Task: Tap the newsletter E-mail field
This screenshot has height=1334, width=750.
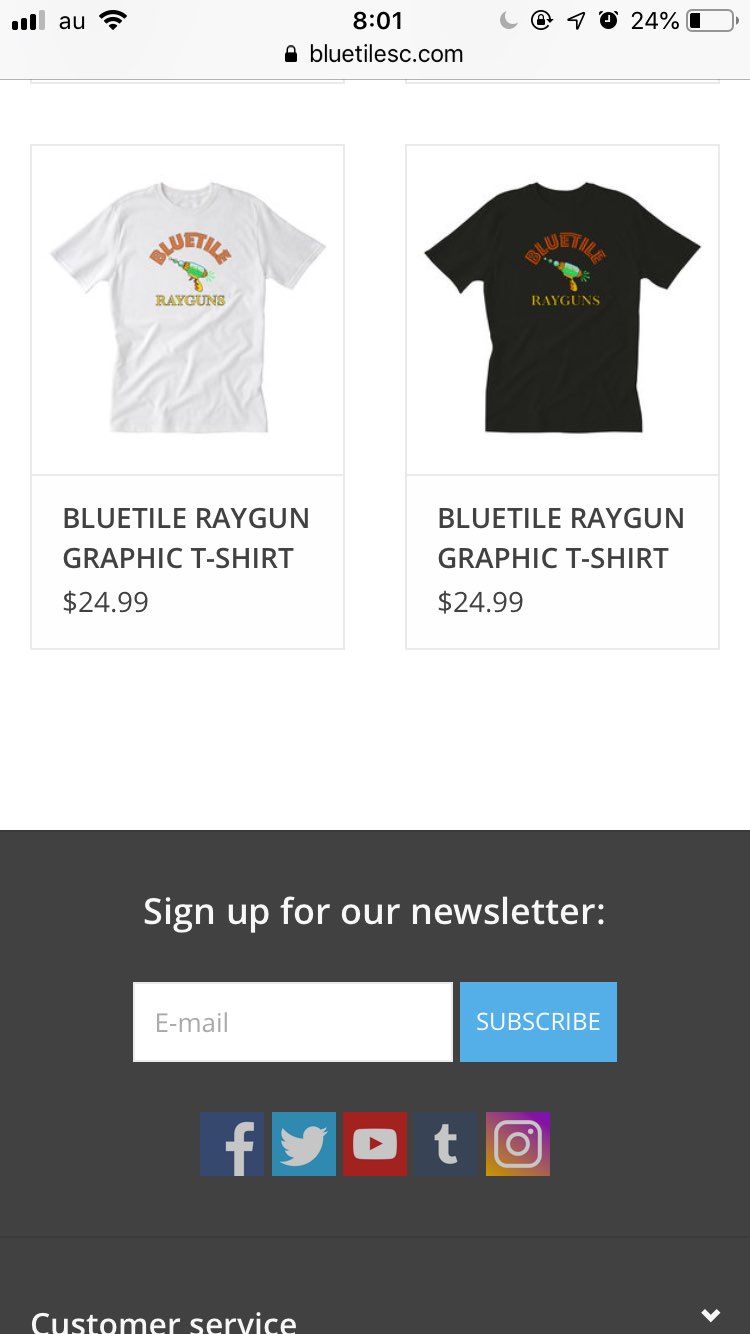Action: [293, 1022]
